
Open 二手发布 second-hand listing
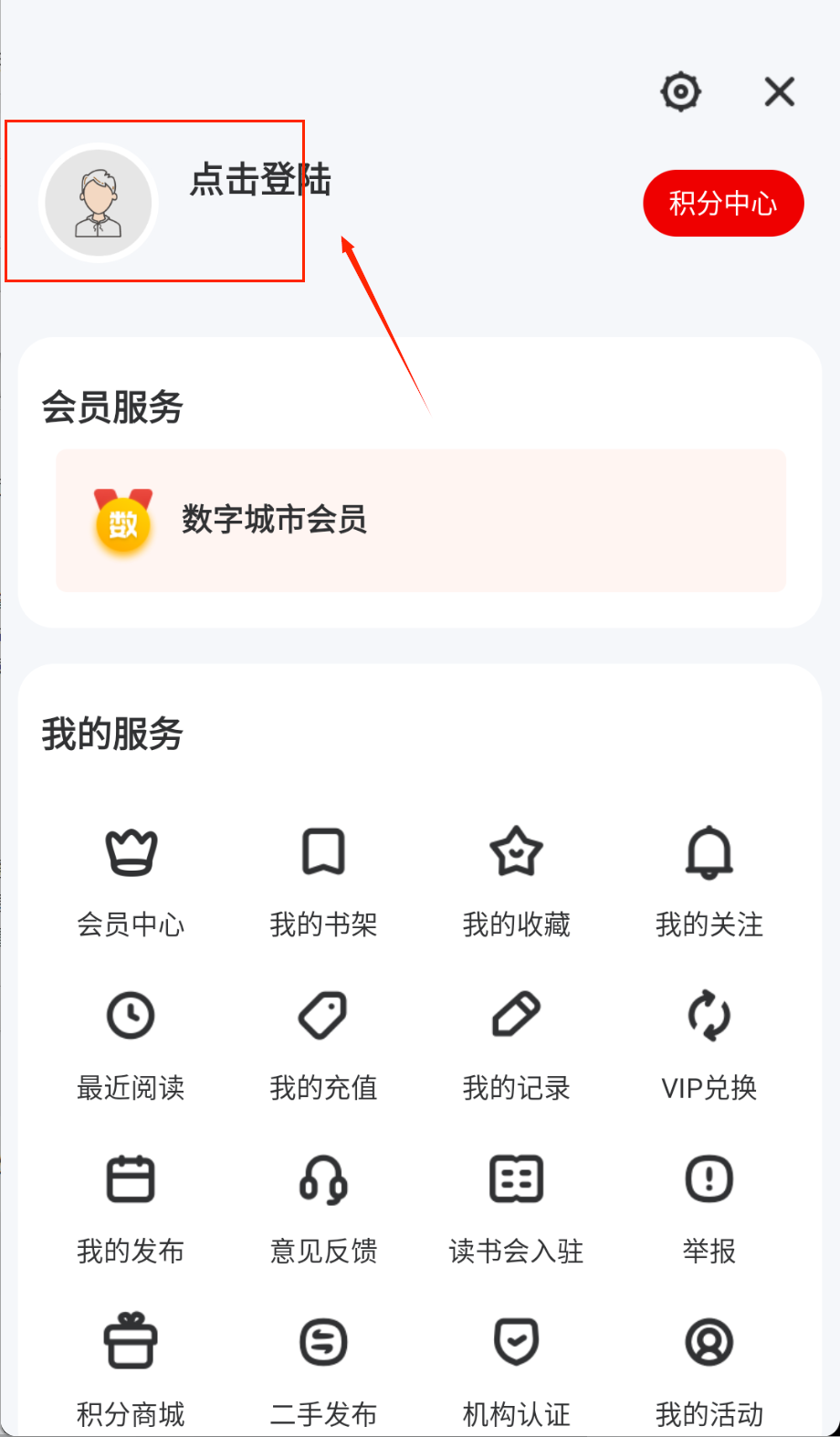[x=323, y=1368]
